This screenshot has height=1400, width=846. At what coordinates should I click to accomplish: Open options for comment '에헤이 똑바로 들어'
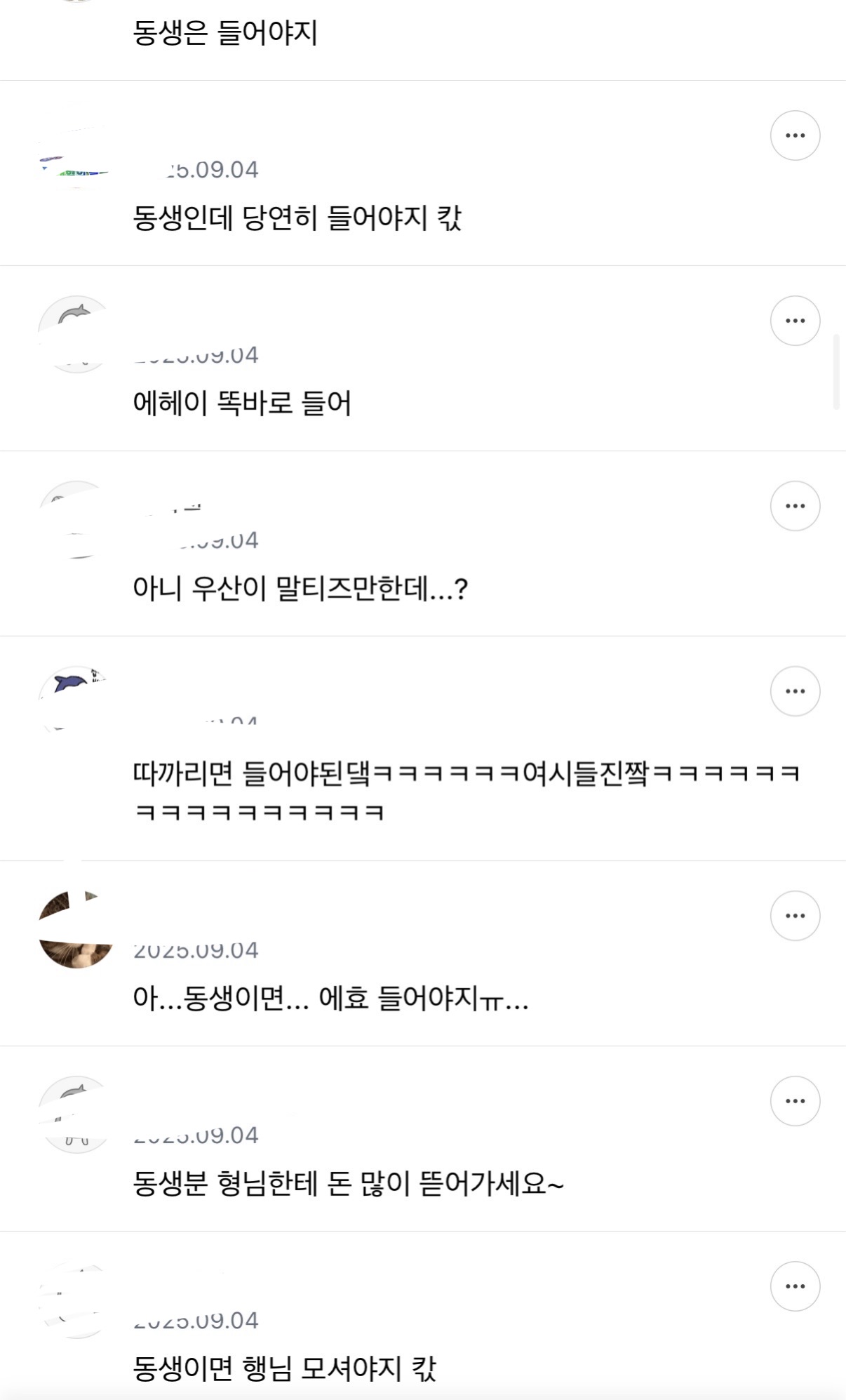[x=793, y=320]
